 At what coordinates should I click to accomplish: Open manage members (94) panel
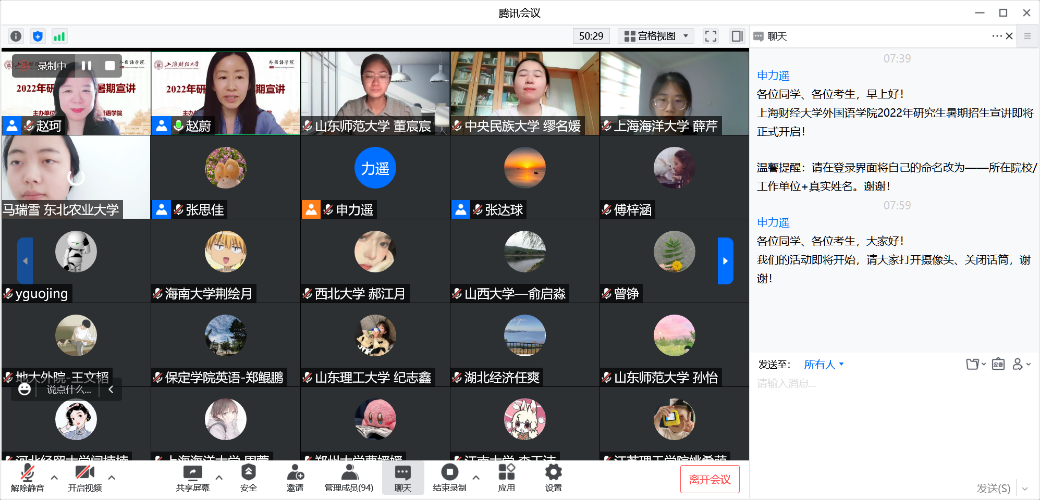348,476
